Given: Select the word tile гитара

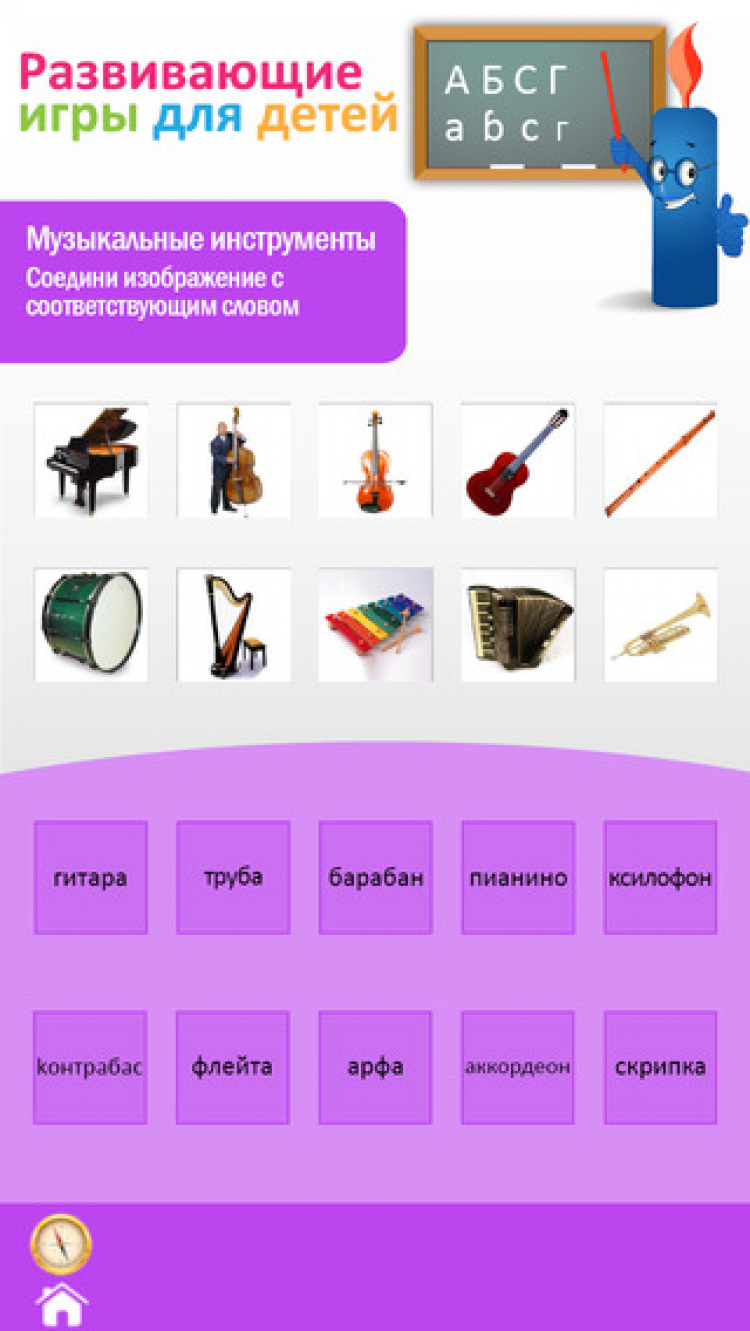Looking at the screenshot, I should pos(91,878).
